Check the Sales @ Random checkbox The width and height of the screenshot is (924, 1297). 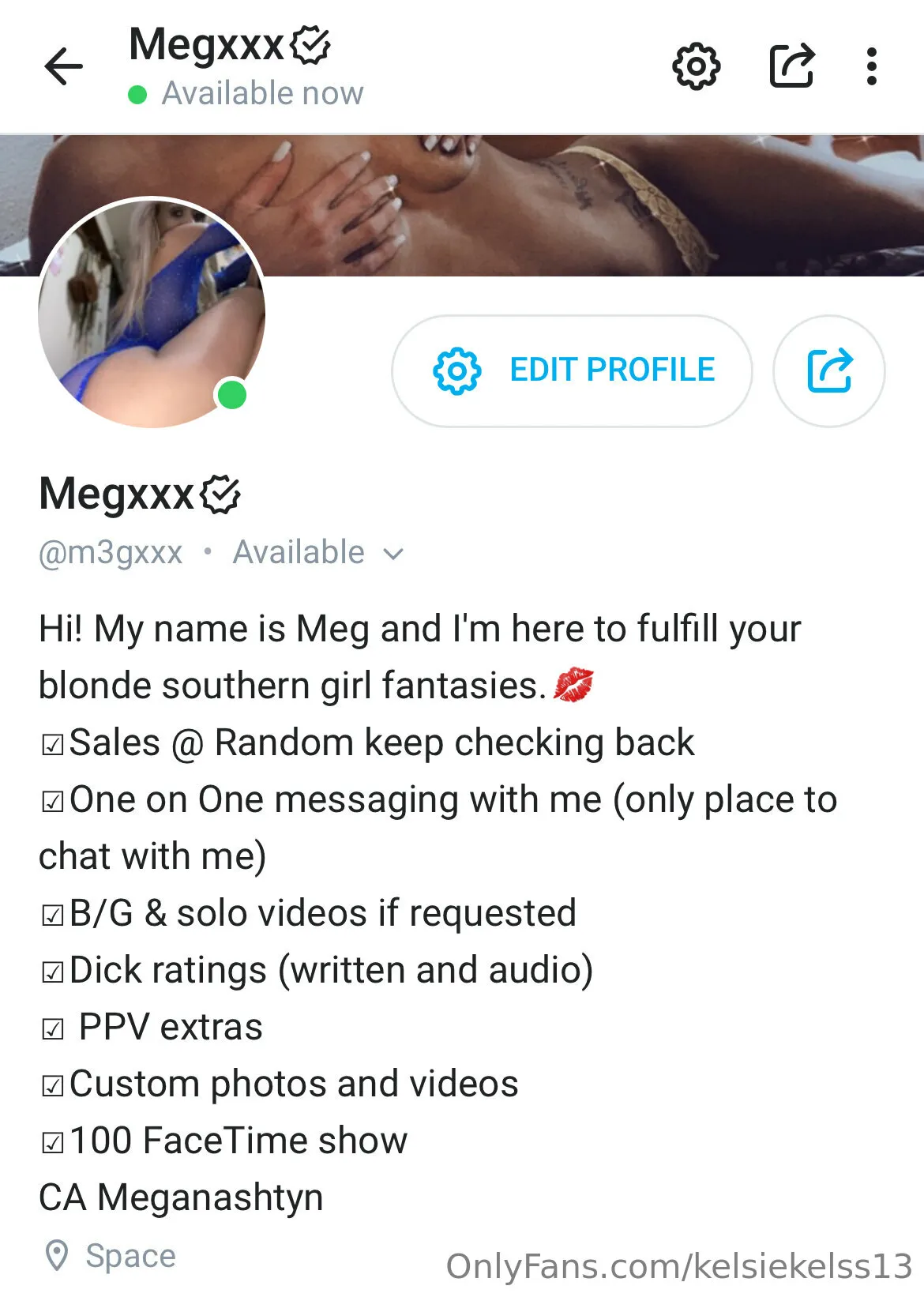coord(51,742)
